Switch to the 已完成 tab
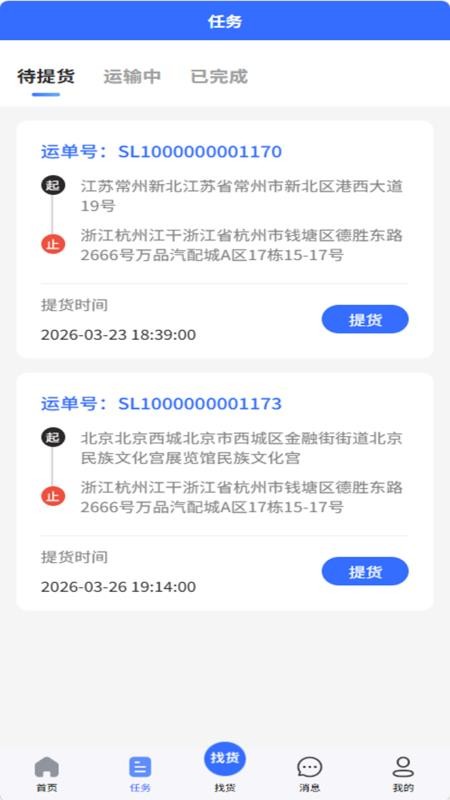 (219, 77)
